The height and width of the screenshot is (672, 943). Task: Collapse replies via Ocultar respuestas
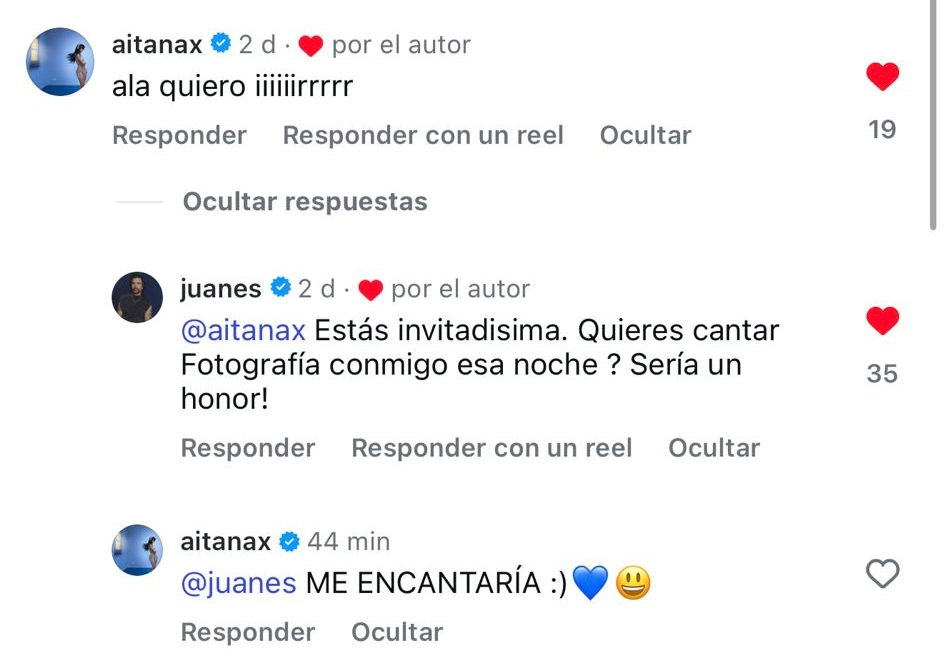[305, 202]
